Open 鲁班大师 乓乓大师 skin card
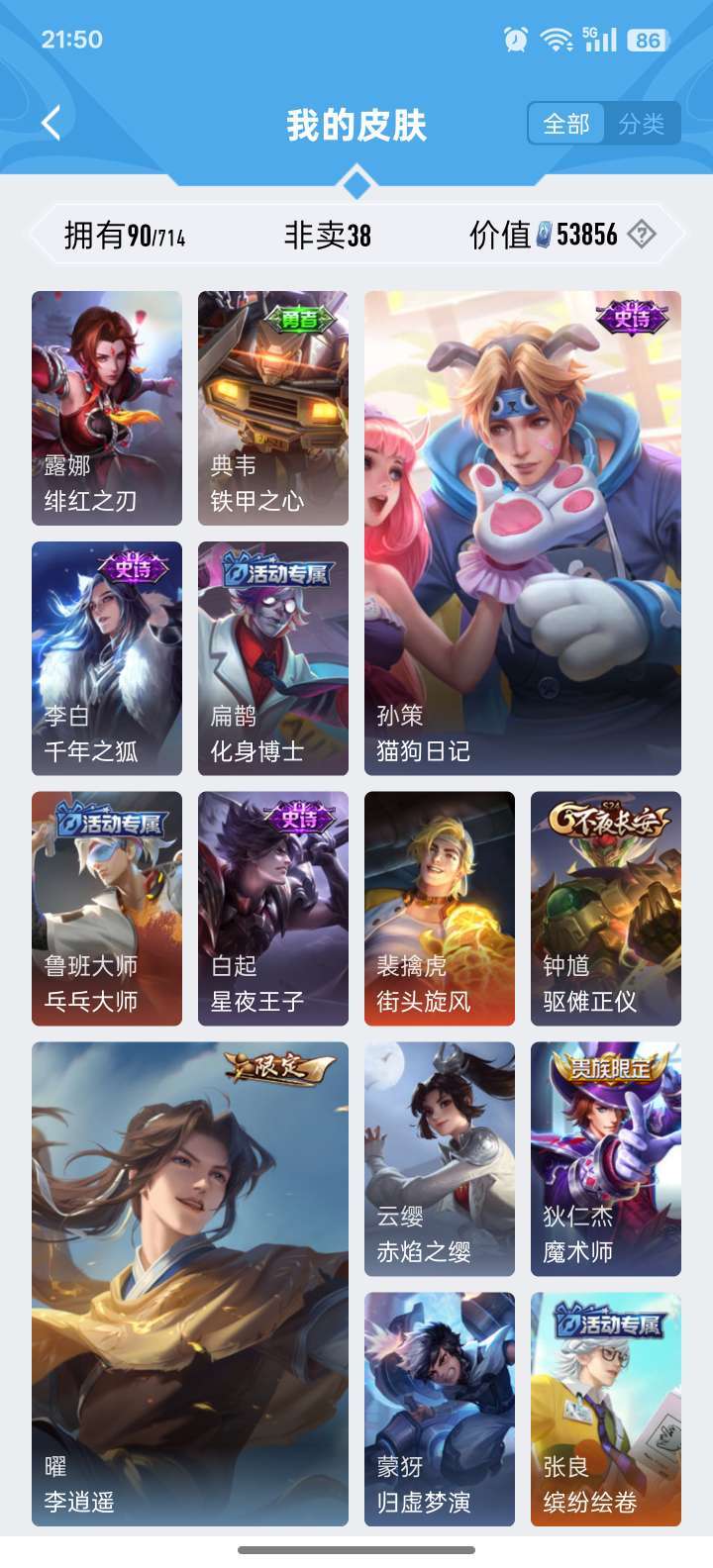Screen dimensions: 713x1568 pos(107,909)
